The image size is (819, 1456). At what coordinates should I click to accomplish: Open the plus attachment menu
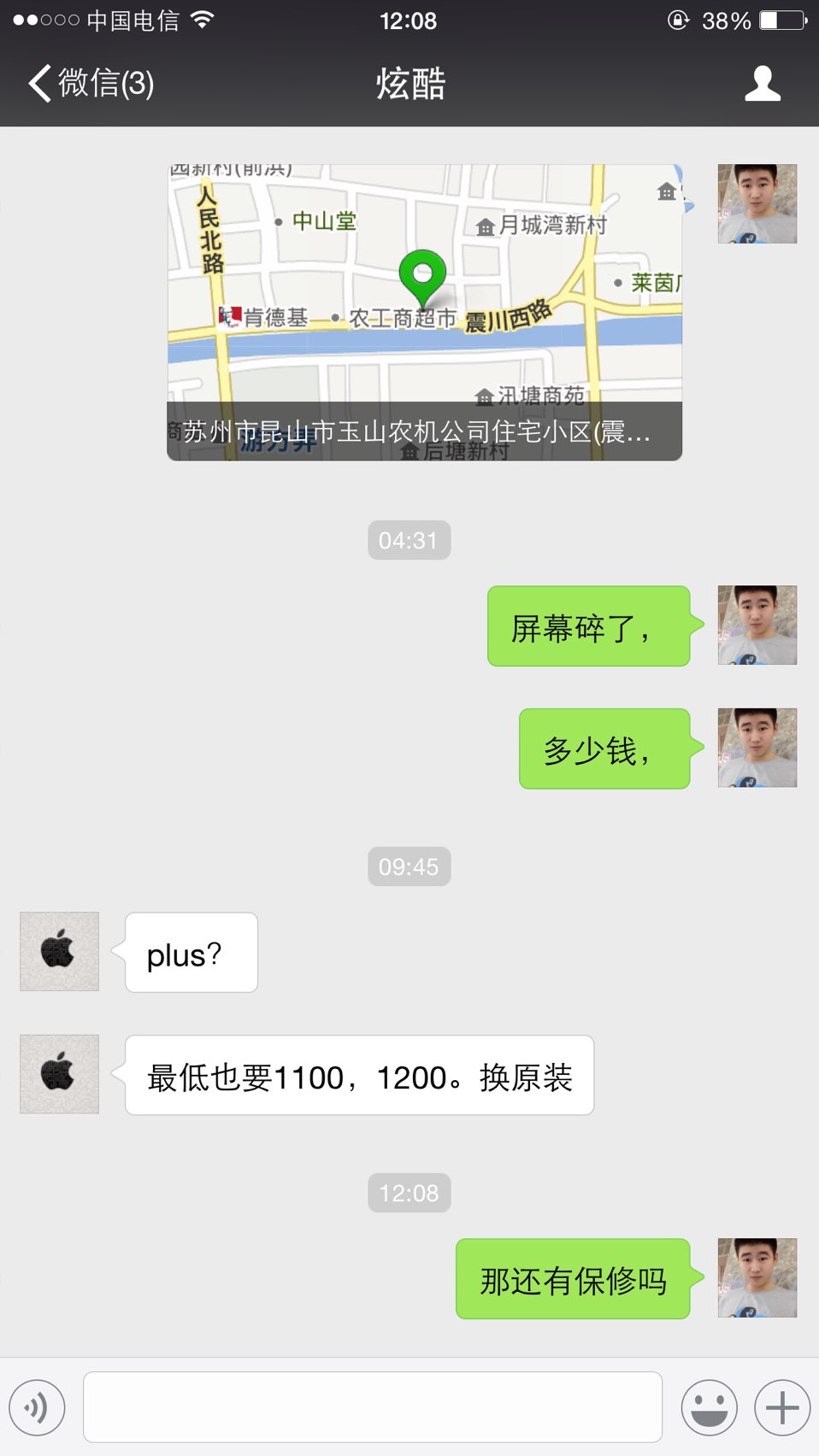pos(782,1407)
